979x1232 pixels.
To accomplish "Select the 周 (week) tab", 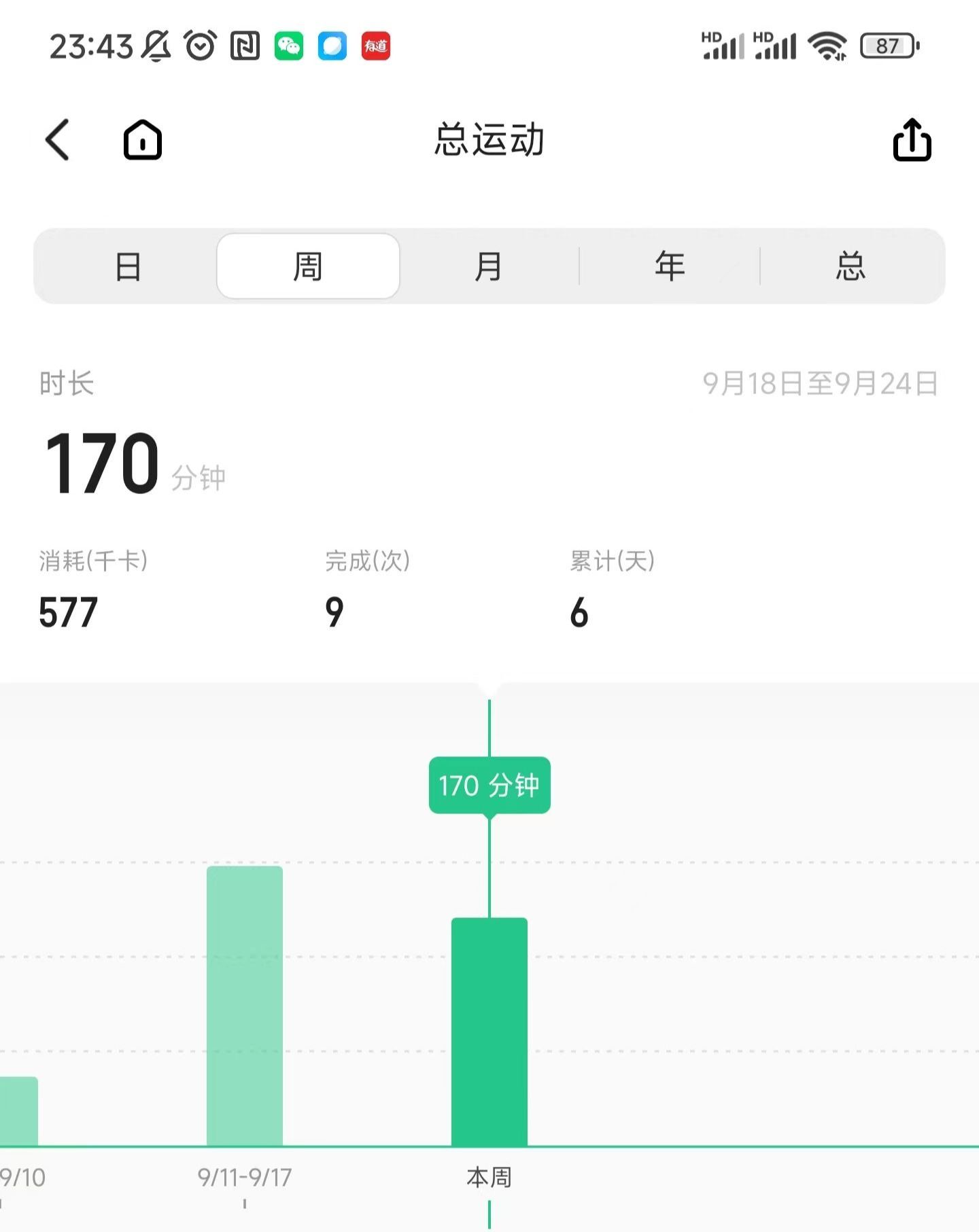I will coord(308,266).
